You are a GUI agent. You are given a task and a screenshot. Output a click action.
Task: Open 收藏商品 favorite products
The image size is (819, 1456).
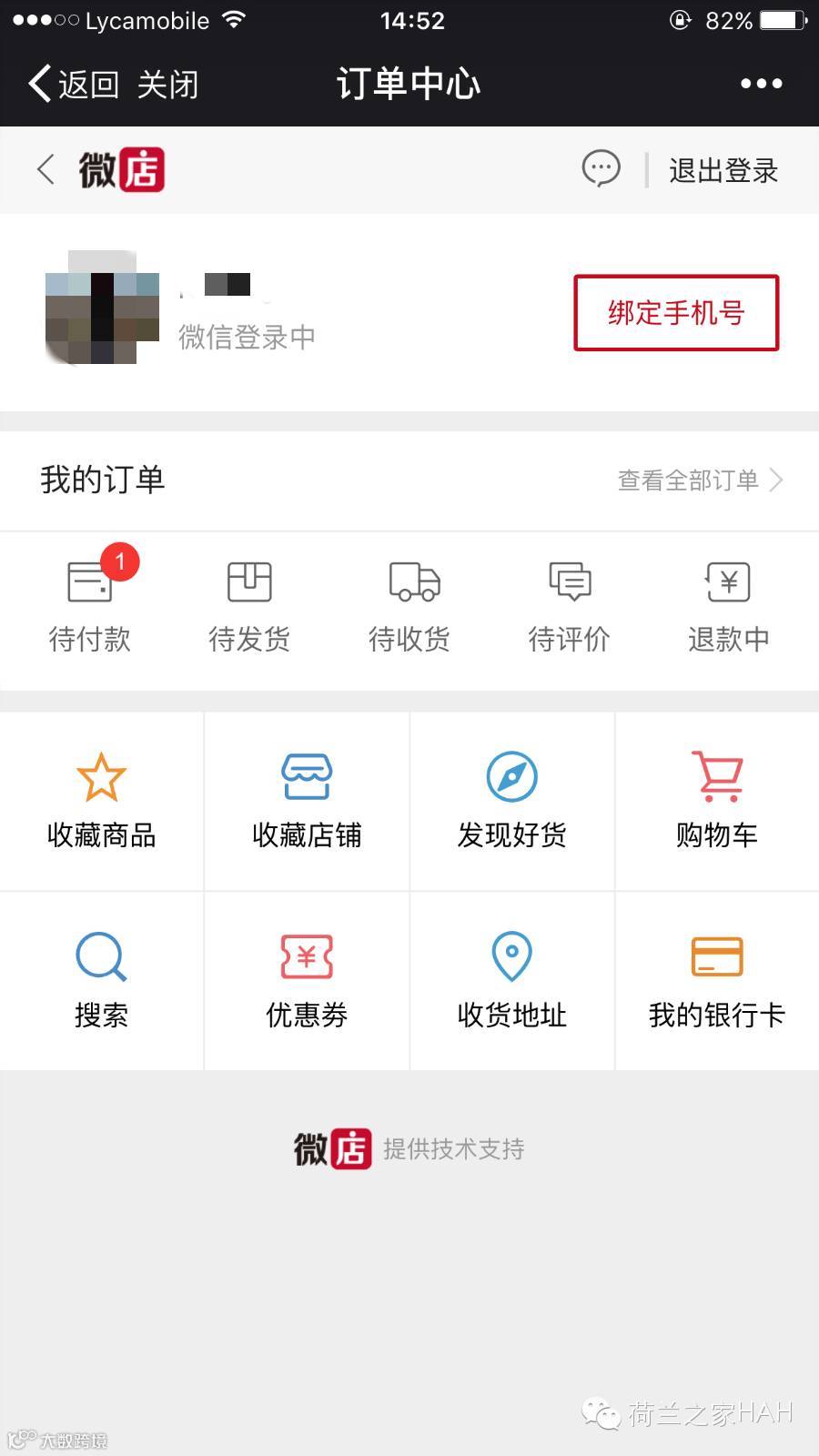tap(101, 801)
